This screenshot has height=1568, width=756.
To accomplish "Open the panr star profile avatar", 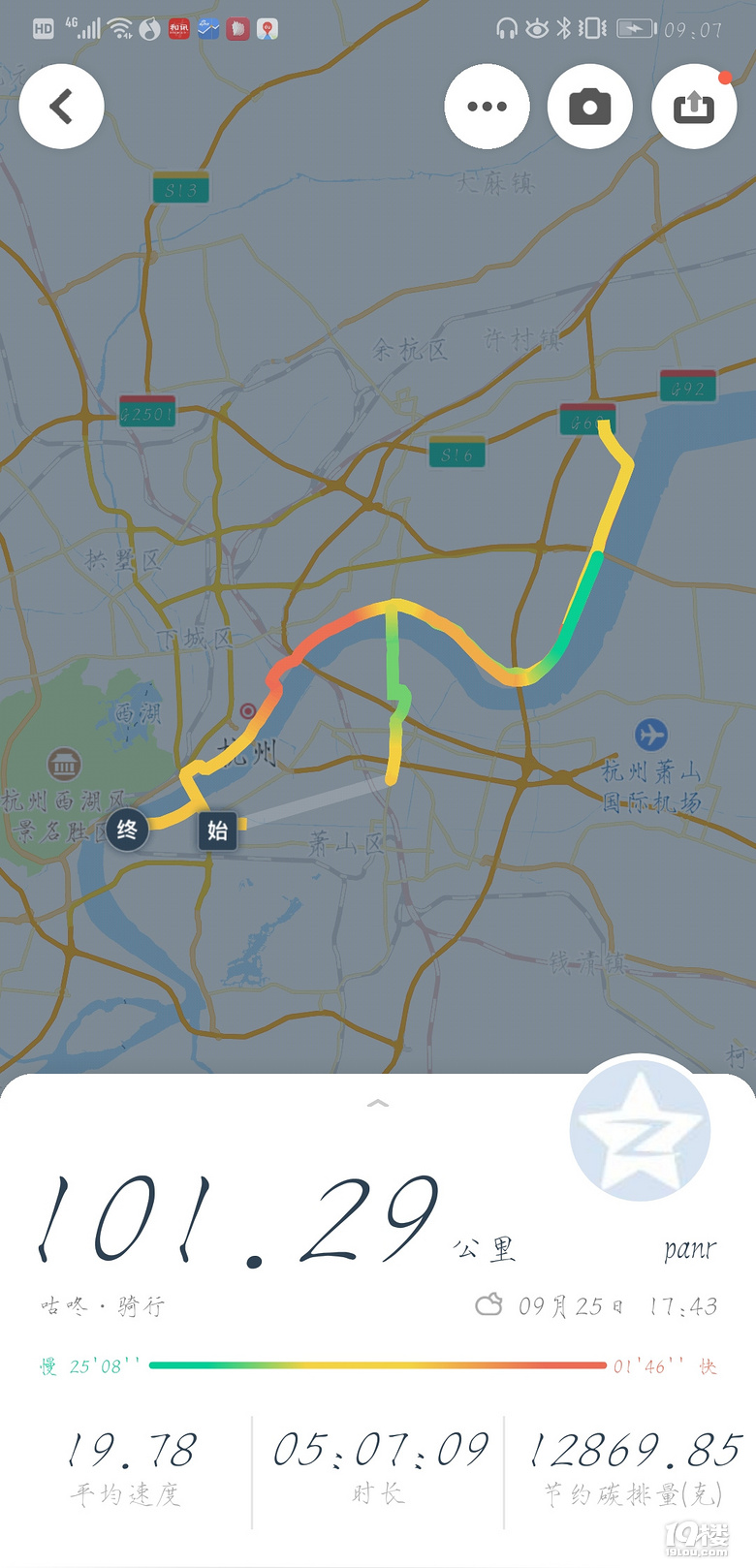I will 640,1131.
